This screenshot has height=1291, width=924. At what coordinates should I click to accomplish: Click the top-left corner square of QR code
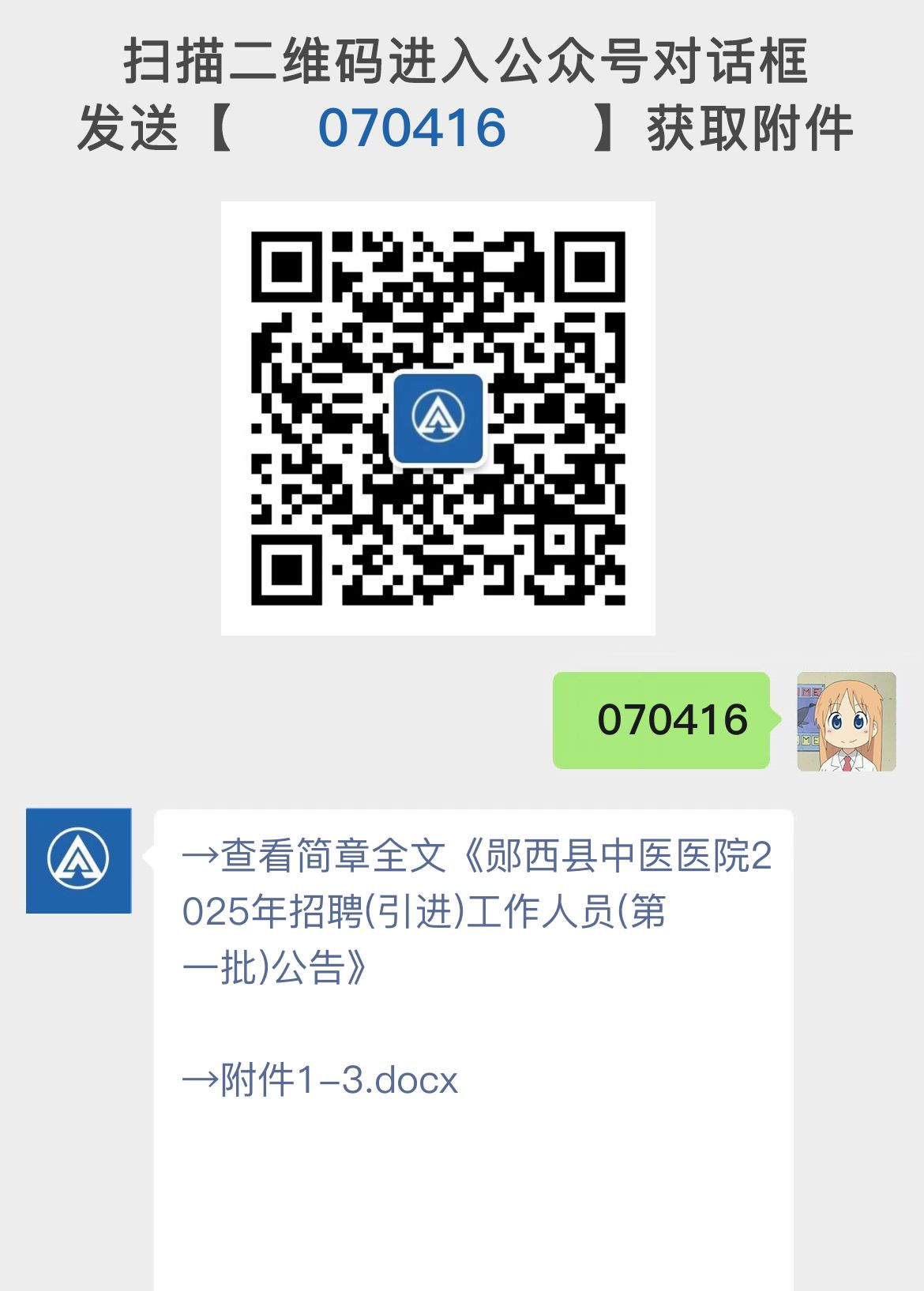tap(286, 268)
